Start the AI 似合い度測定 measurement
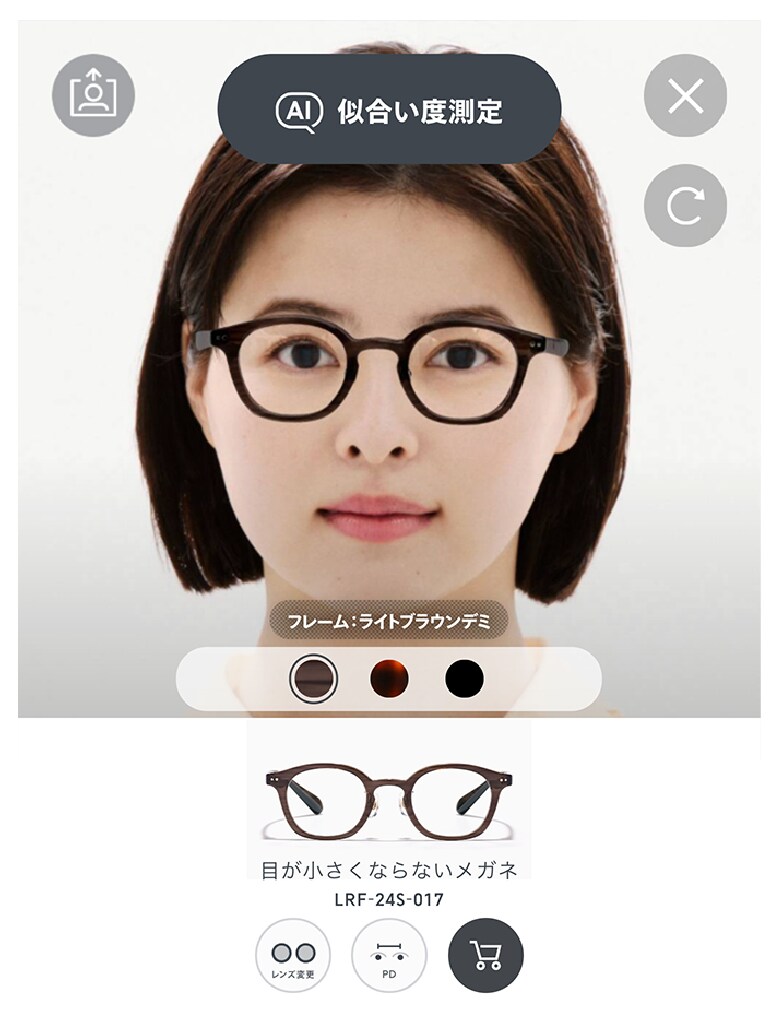782x1028 pixels. coord(389,110)
